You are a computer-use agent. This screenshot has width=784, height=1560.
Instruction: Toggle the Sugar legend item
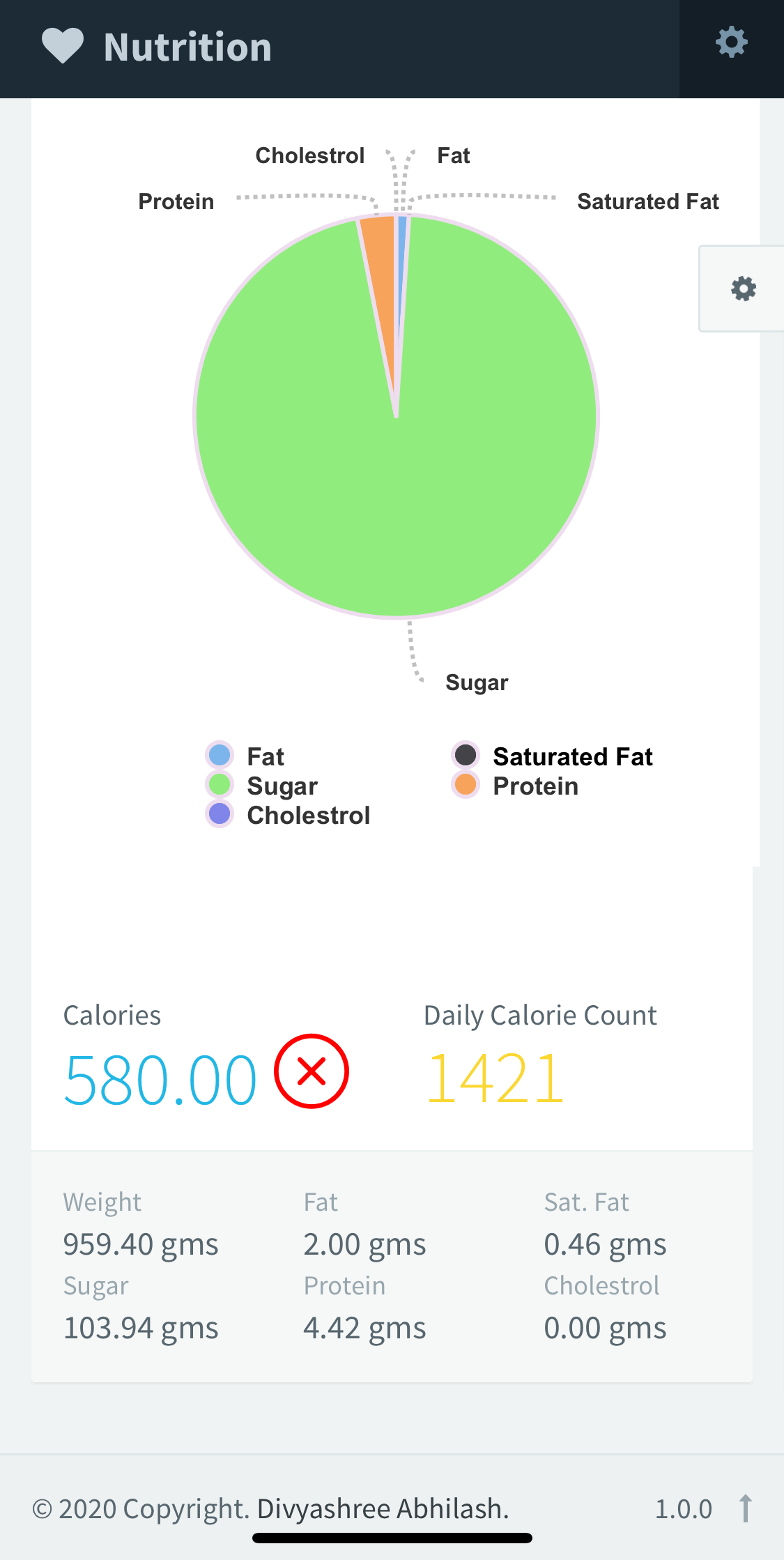(x=262, y=786)
